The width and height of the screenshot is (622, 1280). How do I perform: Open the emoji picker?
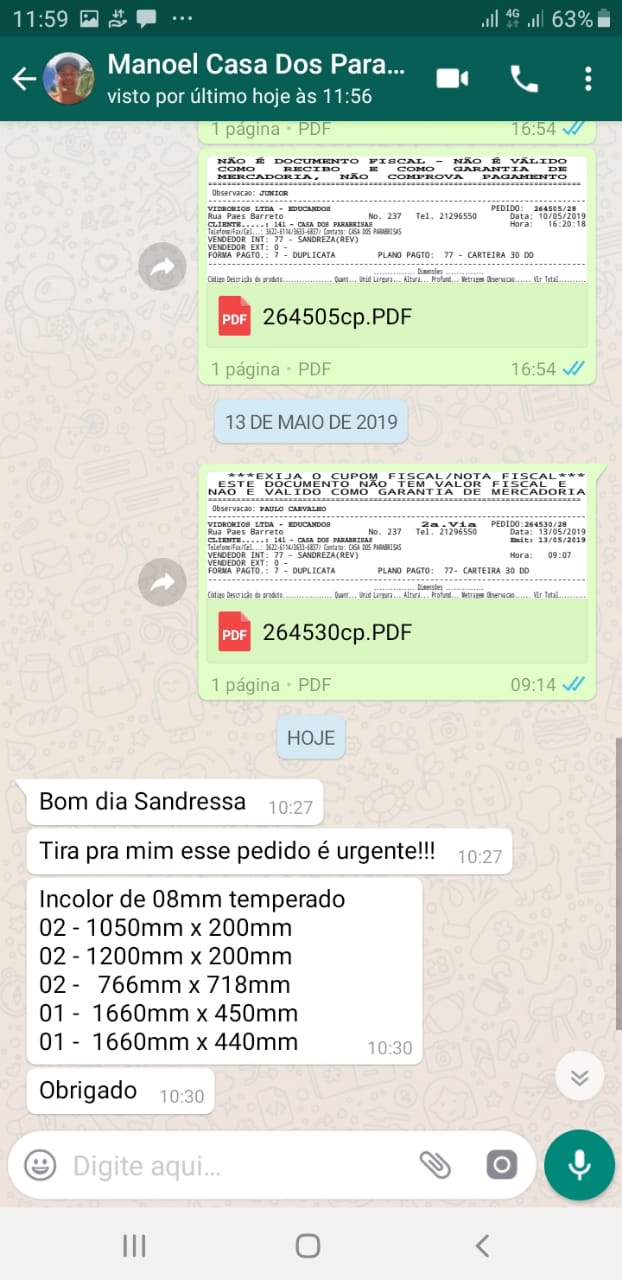[40, 1165]
